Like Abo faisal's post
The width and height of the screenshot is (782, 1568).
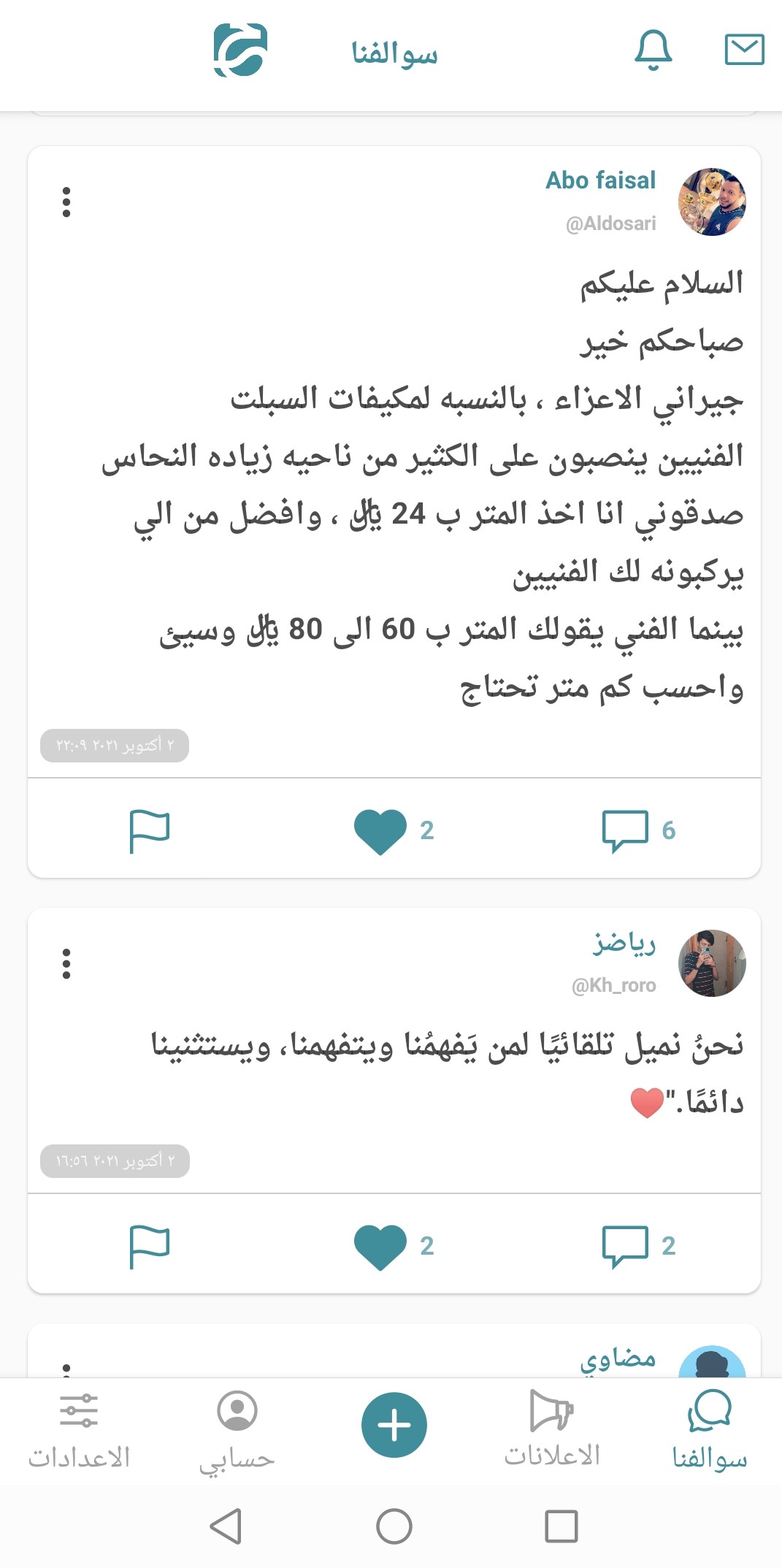tap(380, 831)
